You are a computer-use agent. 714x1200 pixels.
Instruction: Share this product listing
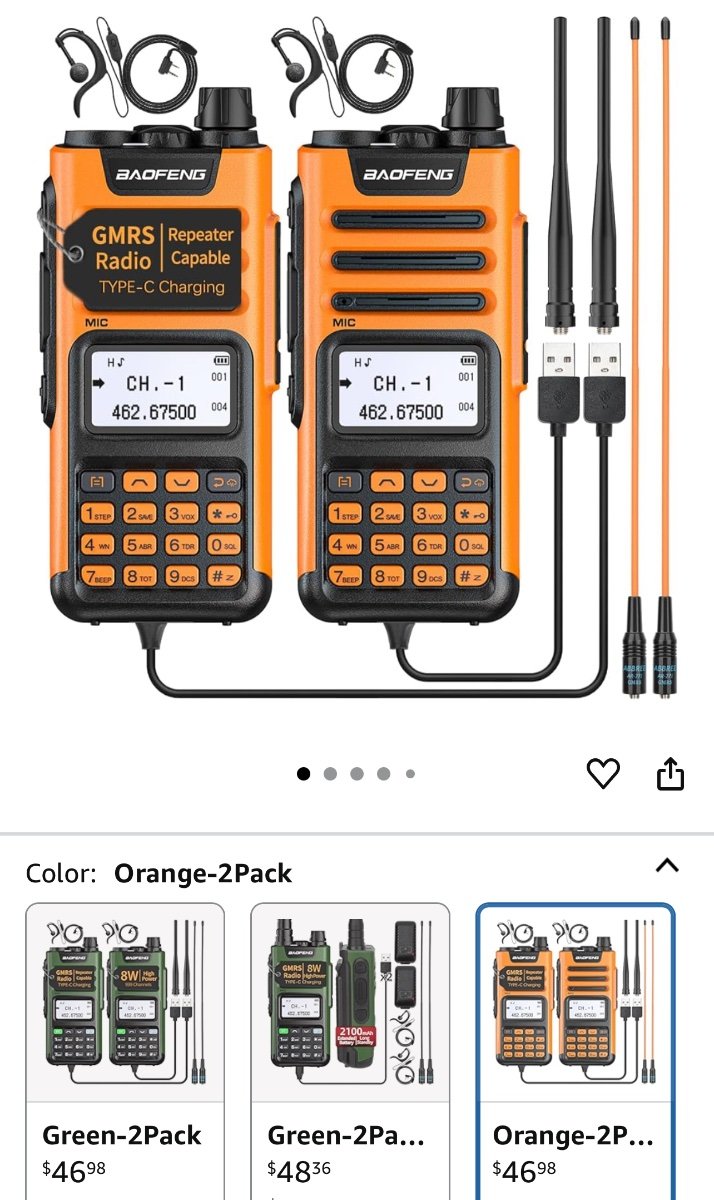[x=670, y=773]
